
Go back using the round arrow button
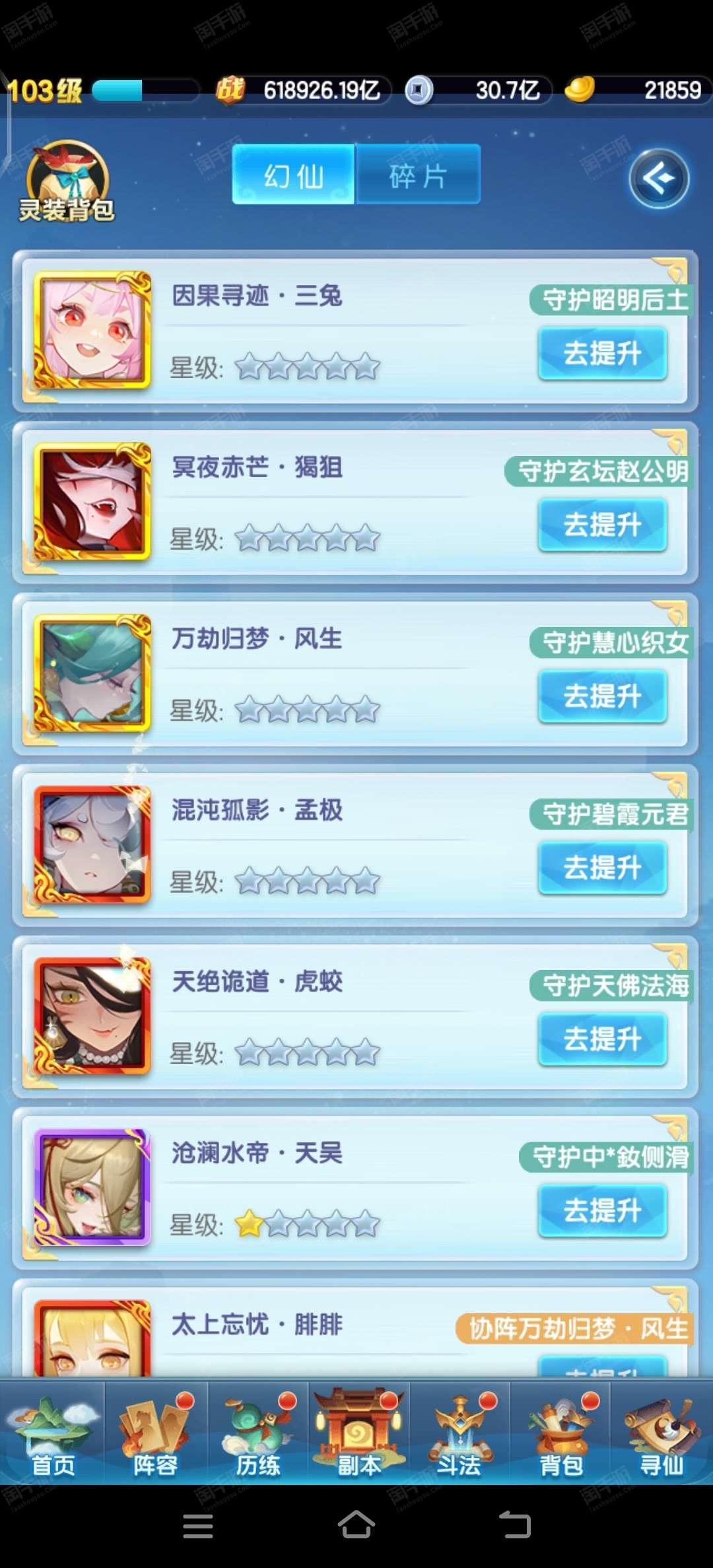click(659, 179)
